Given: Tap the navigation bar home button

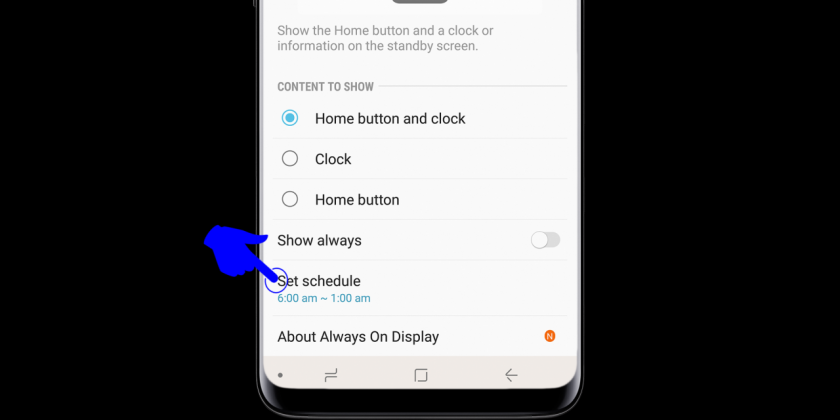Looking at the screenshot, I should [421, 375].
